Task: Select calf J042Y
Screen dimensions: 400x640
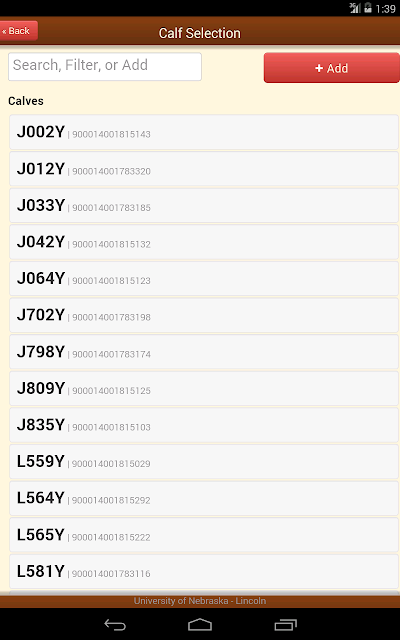Action: pos(204,242)
